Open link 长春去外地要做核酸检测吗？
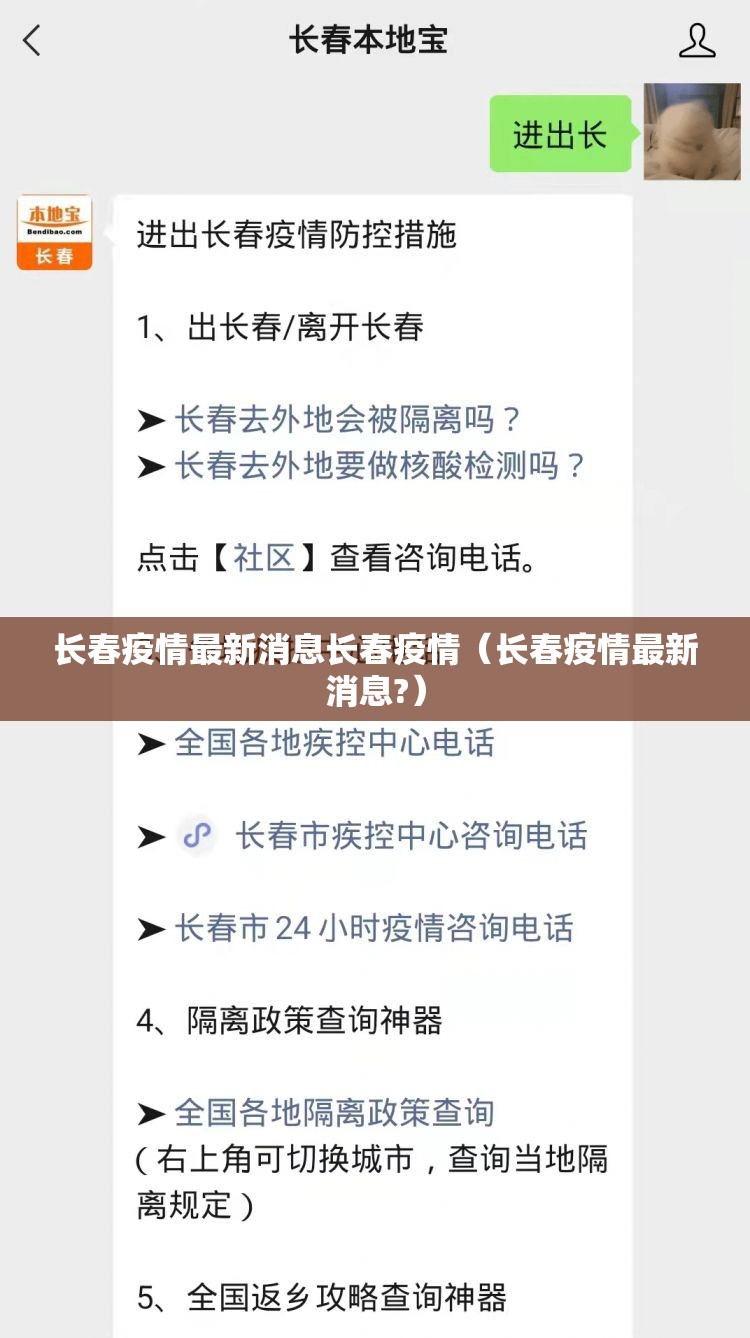This screenshot has width=750, height=1338. [x=380, y=465]
